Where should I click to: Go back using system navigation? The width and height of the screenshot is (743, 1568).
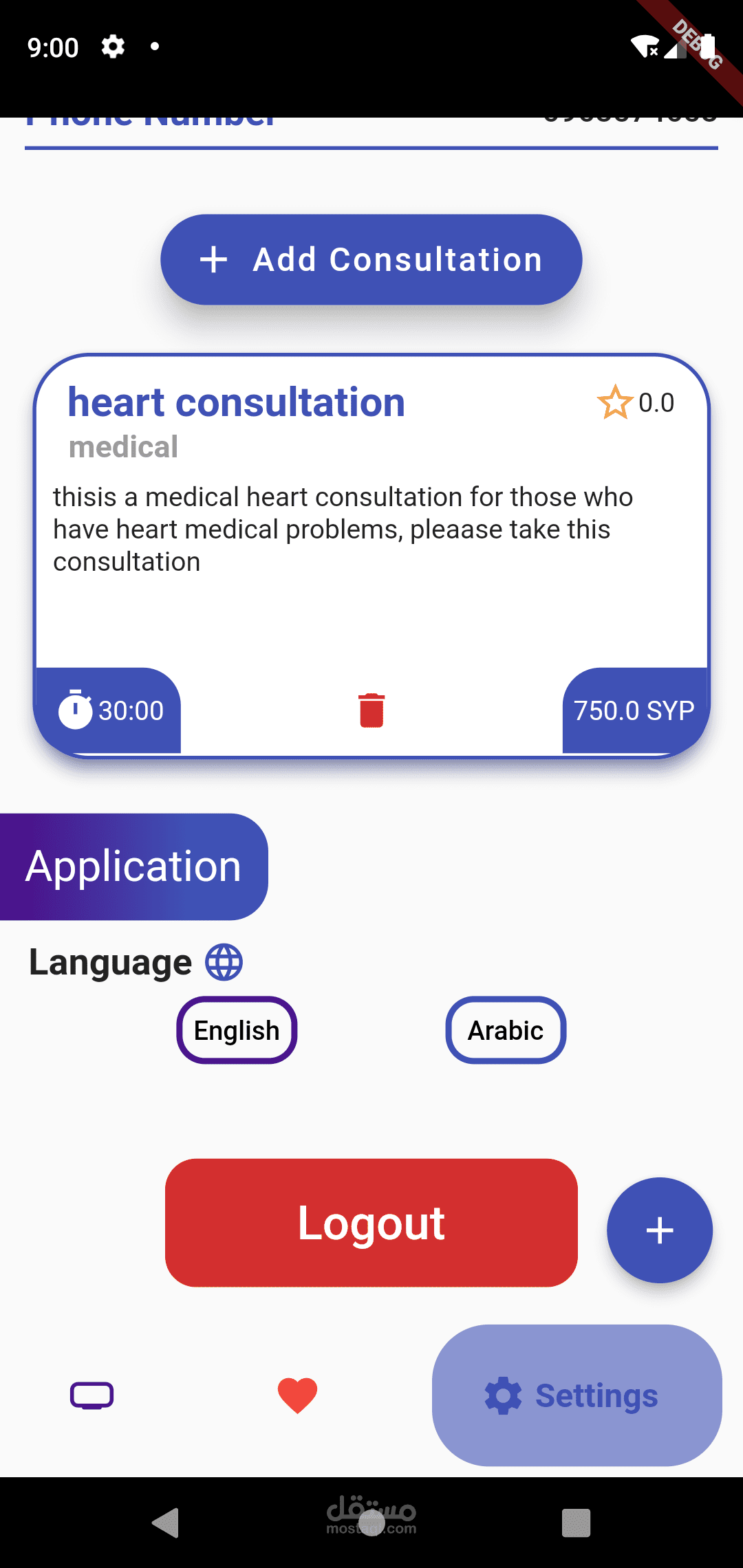(x=166, y=1523)
